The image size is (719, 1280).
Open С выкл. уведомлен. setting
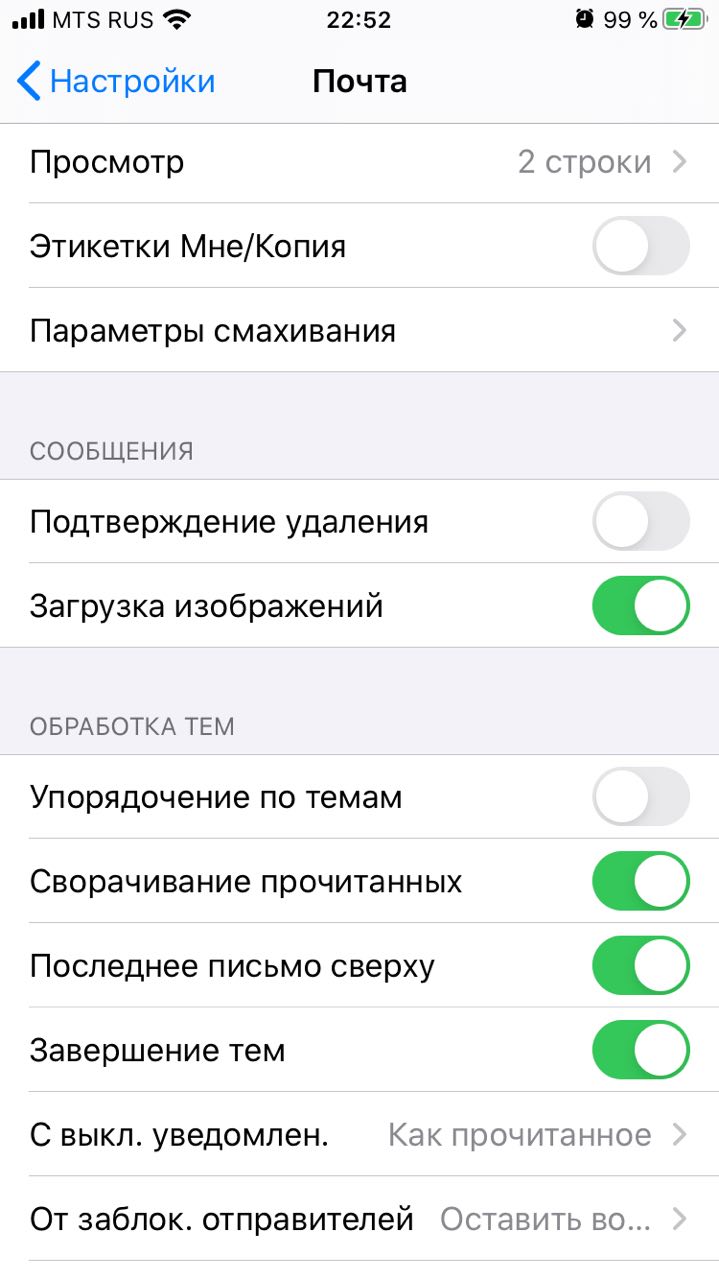(x=359, y=1135)
